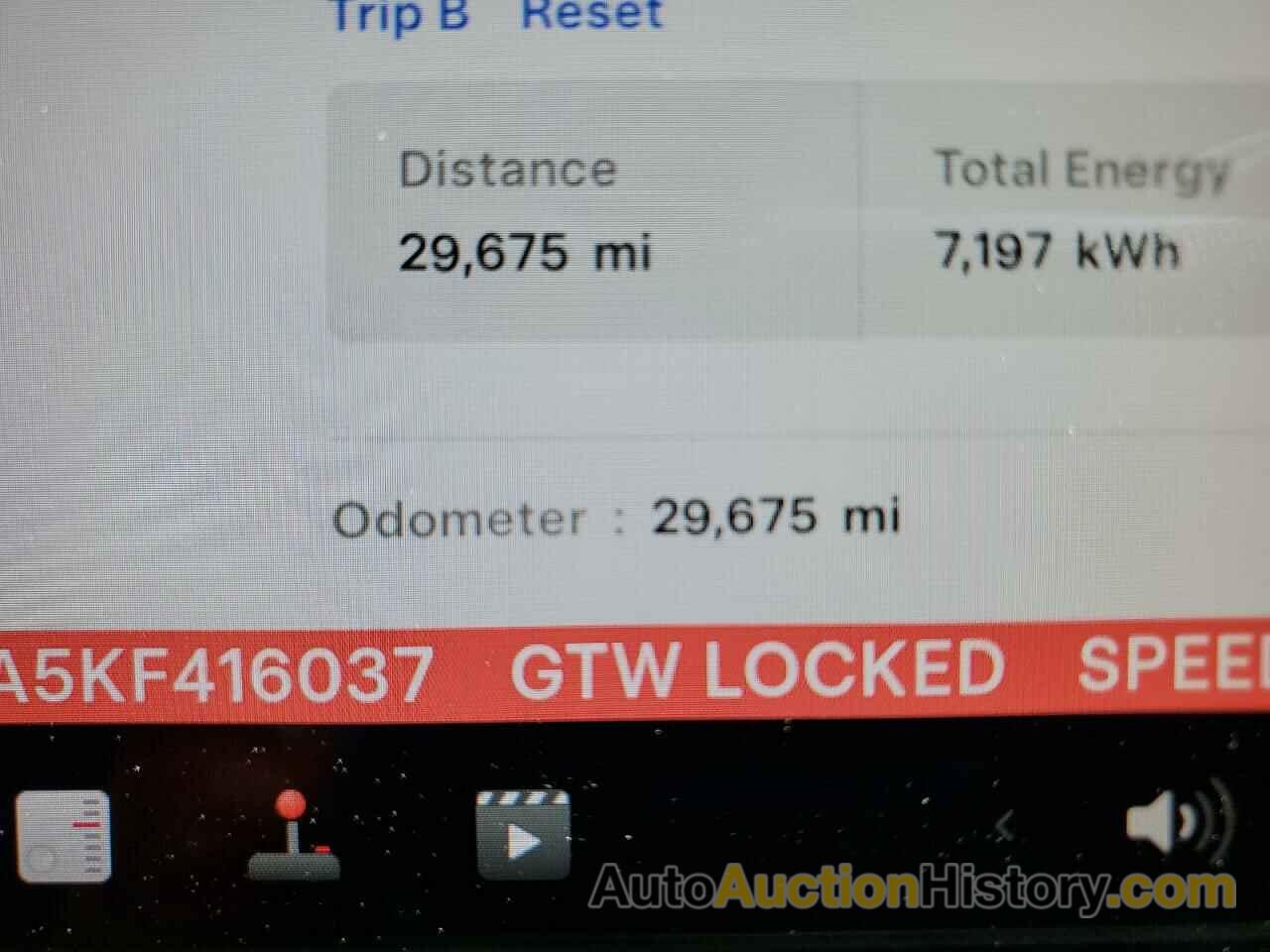Launch the arcade joystick app
Screen dimensions: 1270x952
tap(294, 835)
